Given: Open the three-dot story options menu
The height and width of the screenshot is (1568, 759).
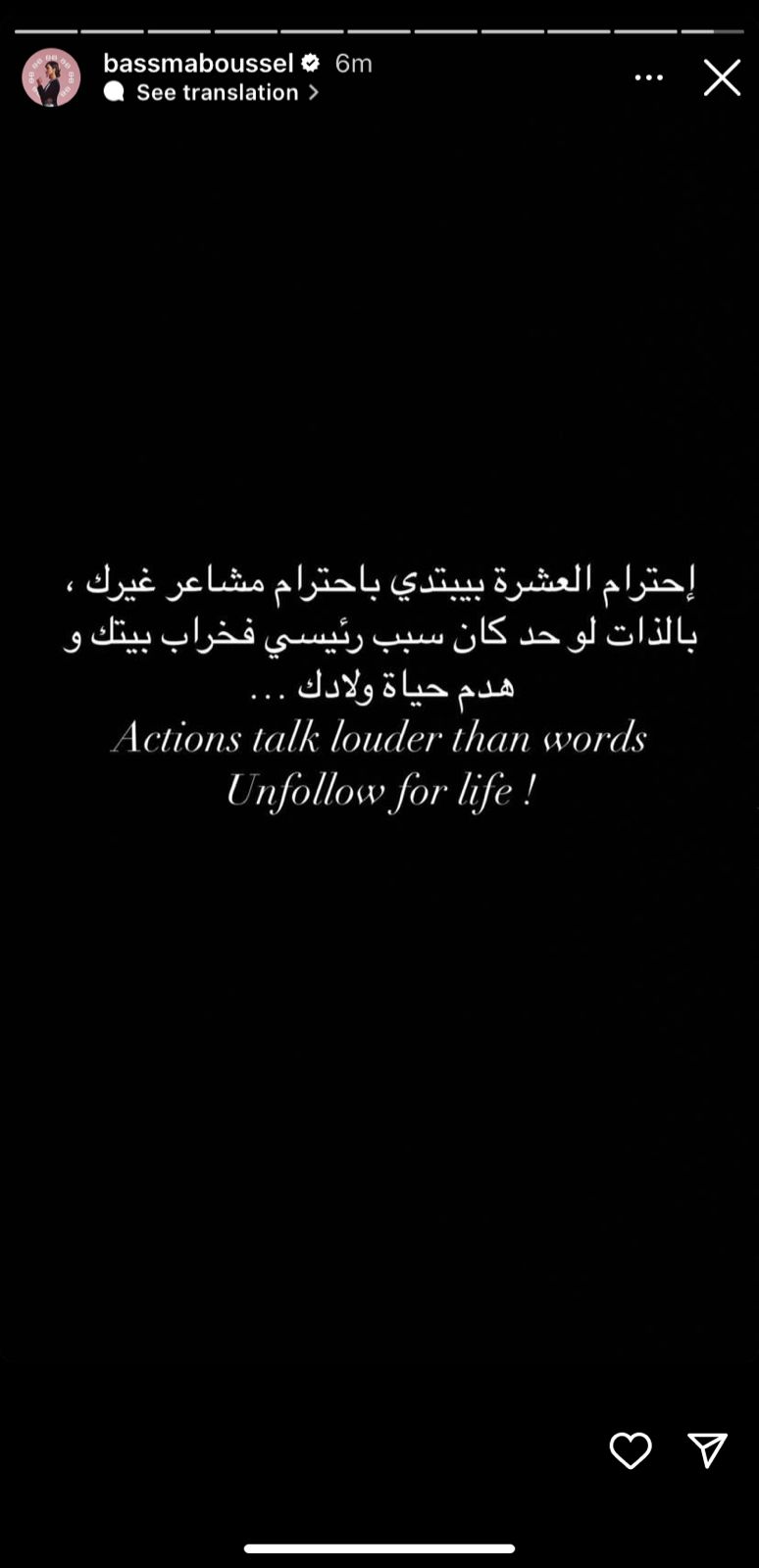Looking at the screenshot, I should 648,77.
